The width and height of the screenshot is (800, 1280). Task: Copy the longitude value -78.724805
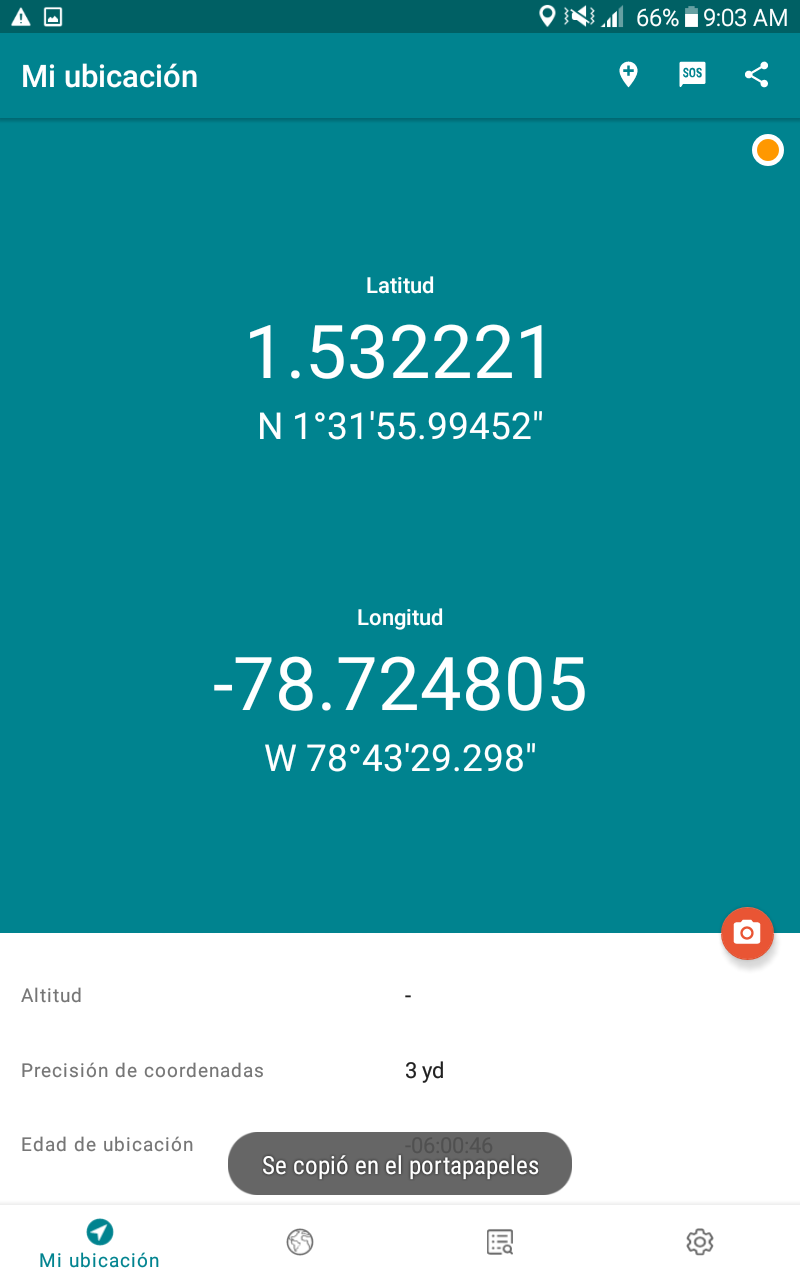tap(399, 685)
